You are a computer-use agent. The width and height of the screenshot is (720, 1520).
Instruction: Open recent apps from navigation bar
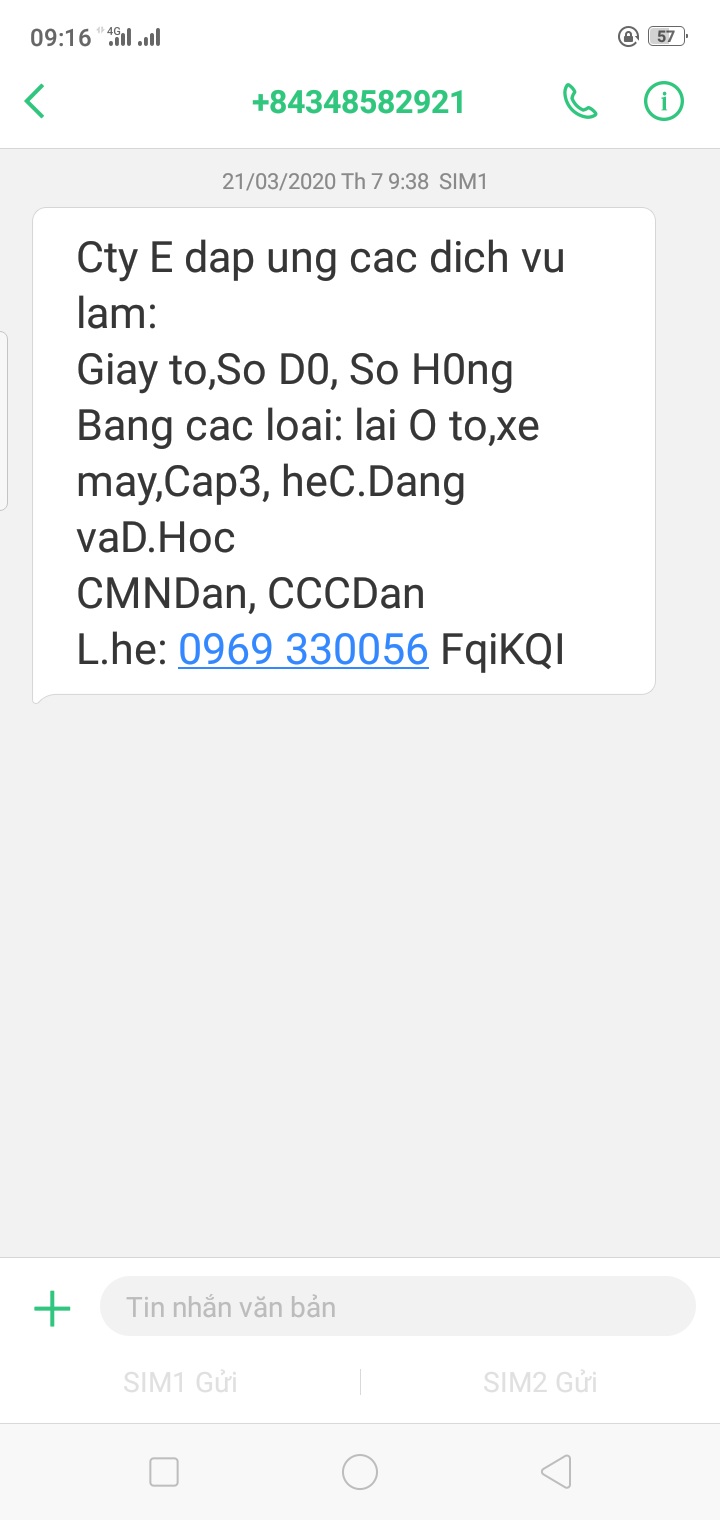click(164, 1472)
